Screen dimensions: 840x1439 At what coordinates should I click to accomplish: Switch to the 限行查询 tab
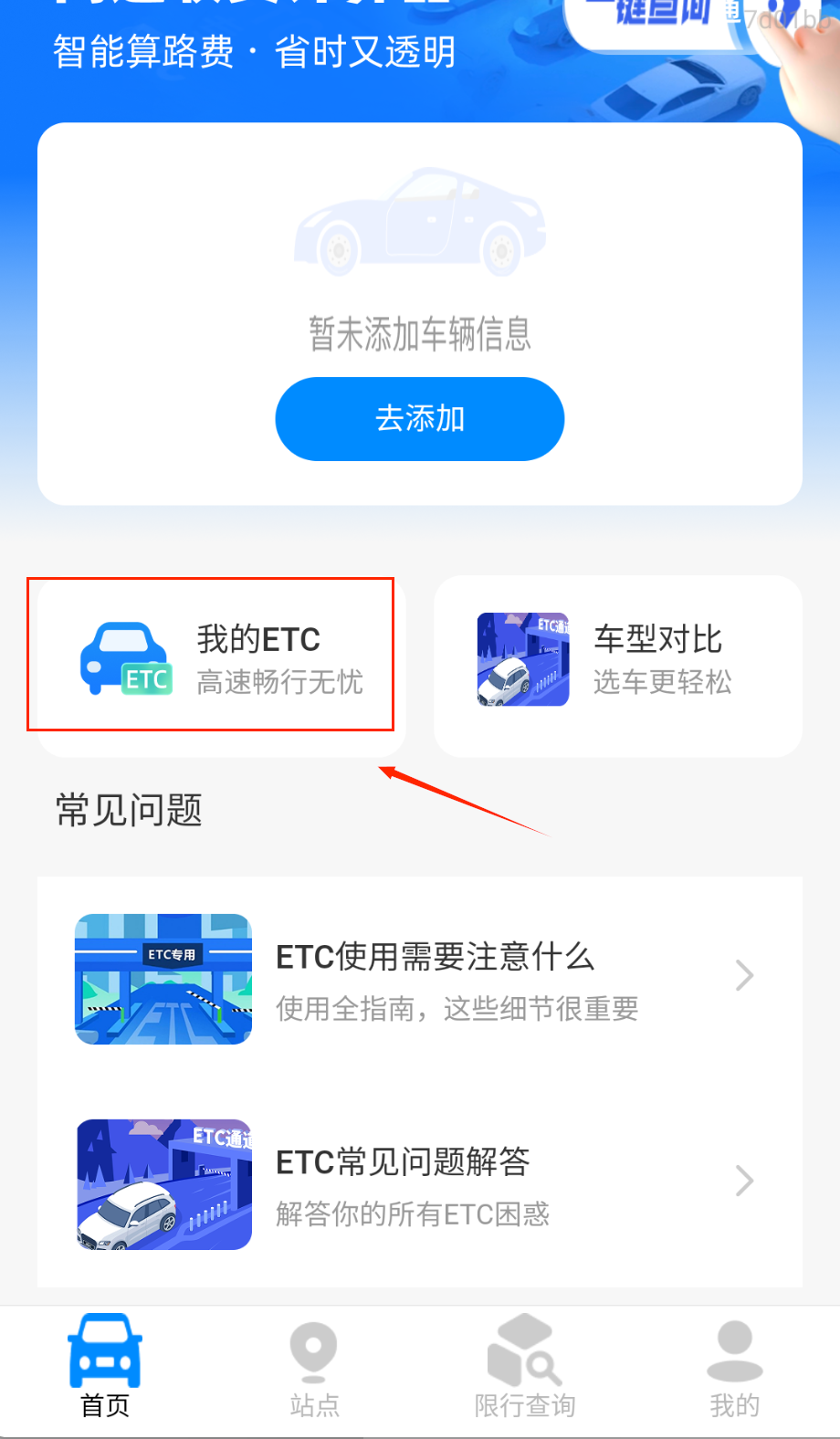point(525,1367)
